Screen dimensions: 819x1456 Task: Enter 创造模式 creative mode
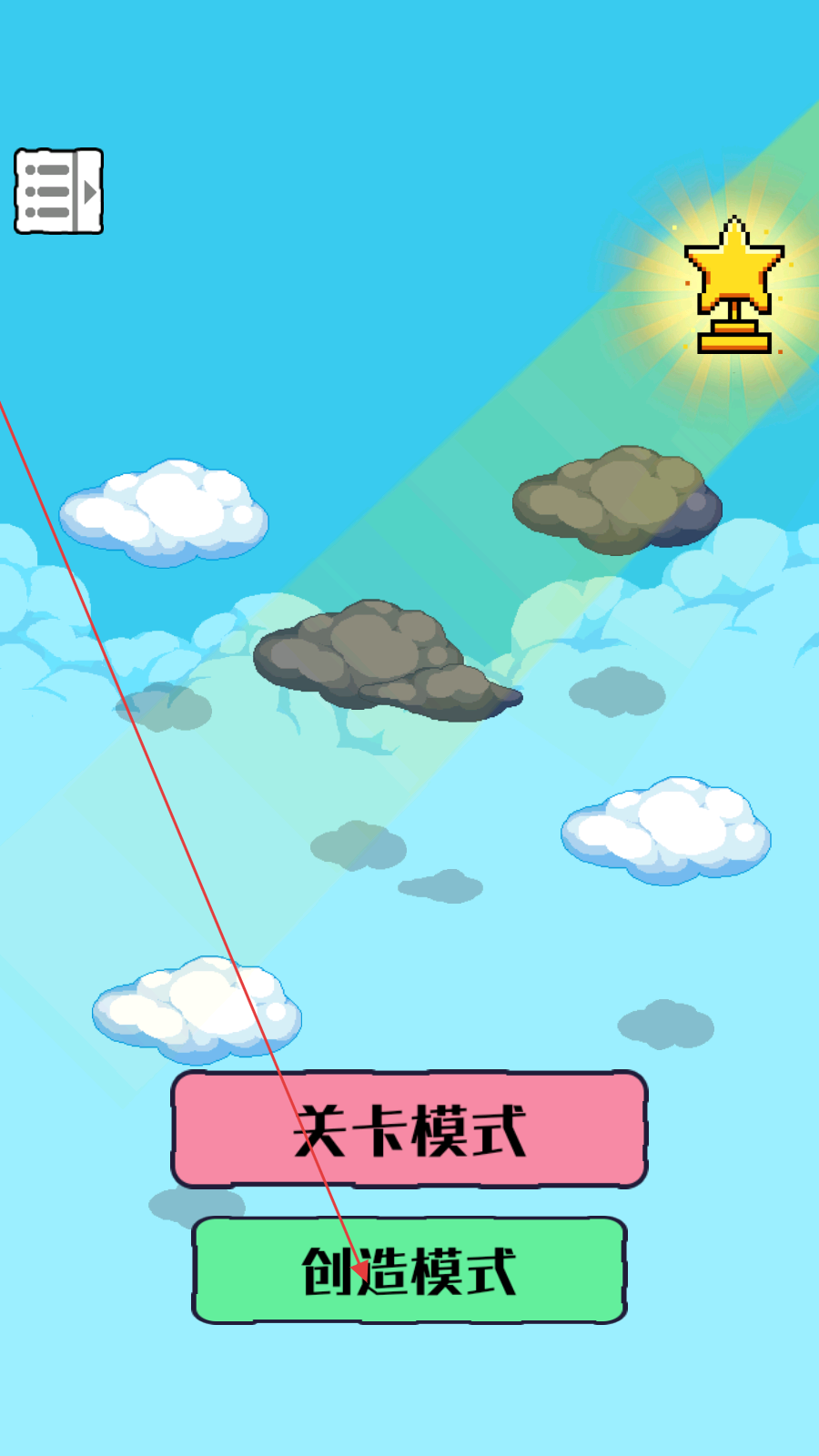tap(409, 1270)
